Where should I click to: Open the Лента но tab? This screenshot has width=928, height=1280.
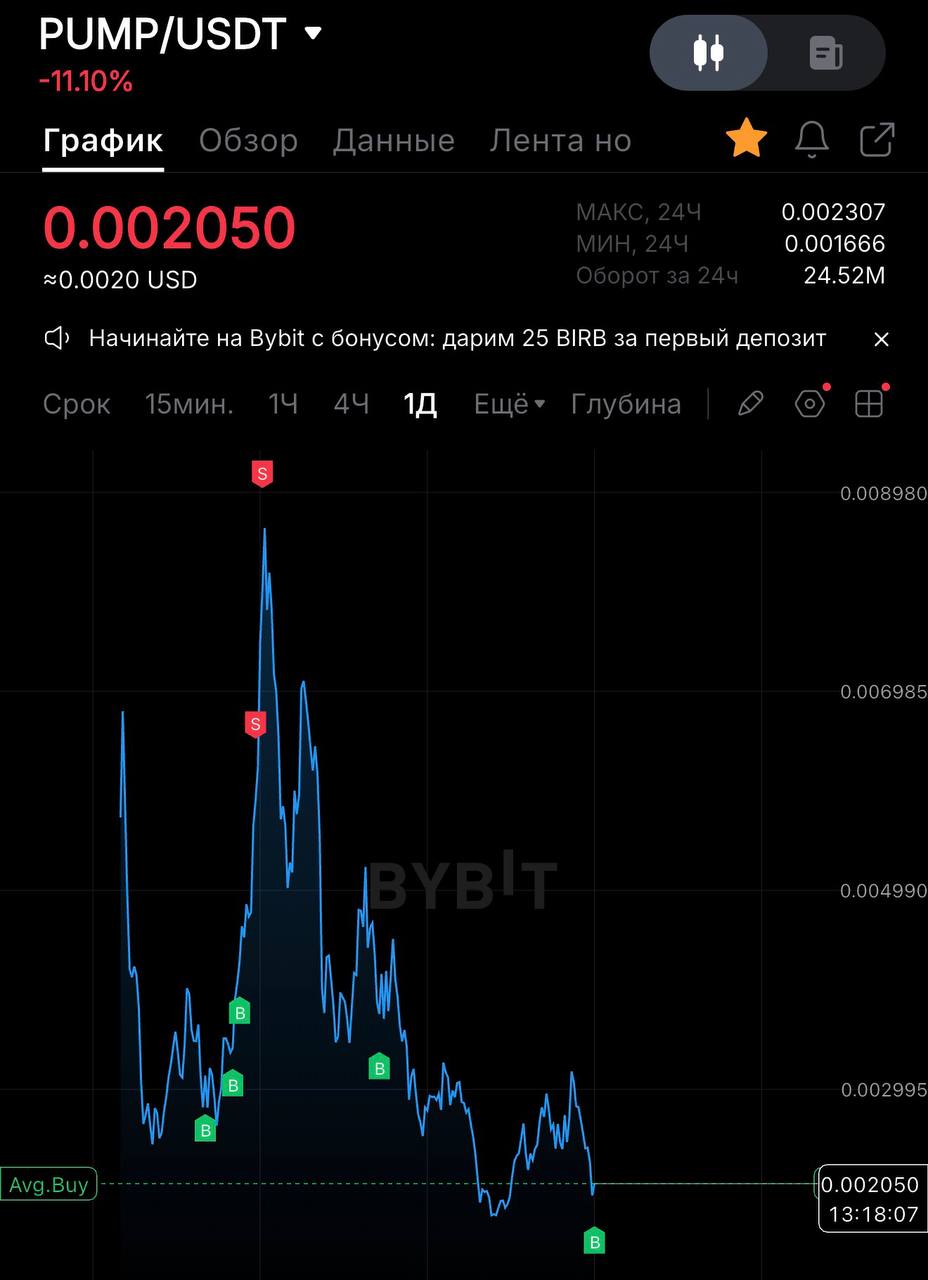(560, 141)
